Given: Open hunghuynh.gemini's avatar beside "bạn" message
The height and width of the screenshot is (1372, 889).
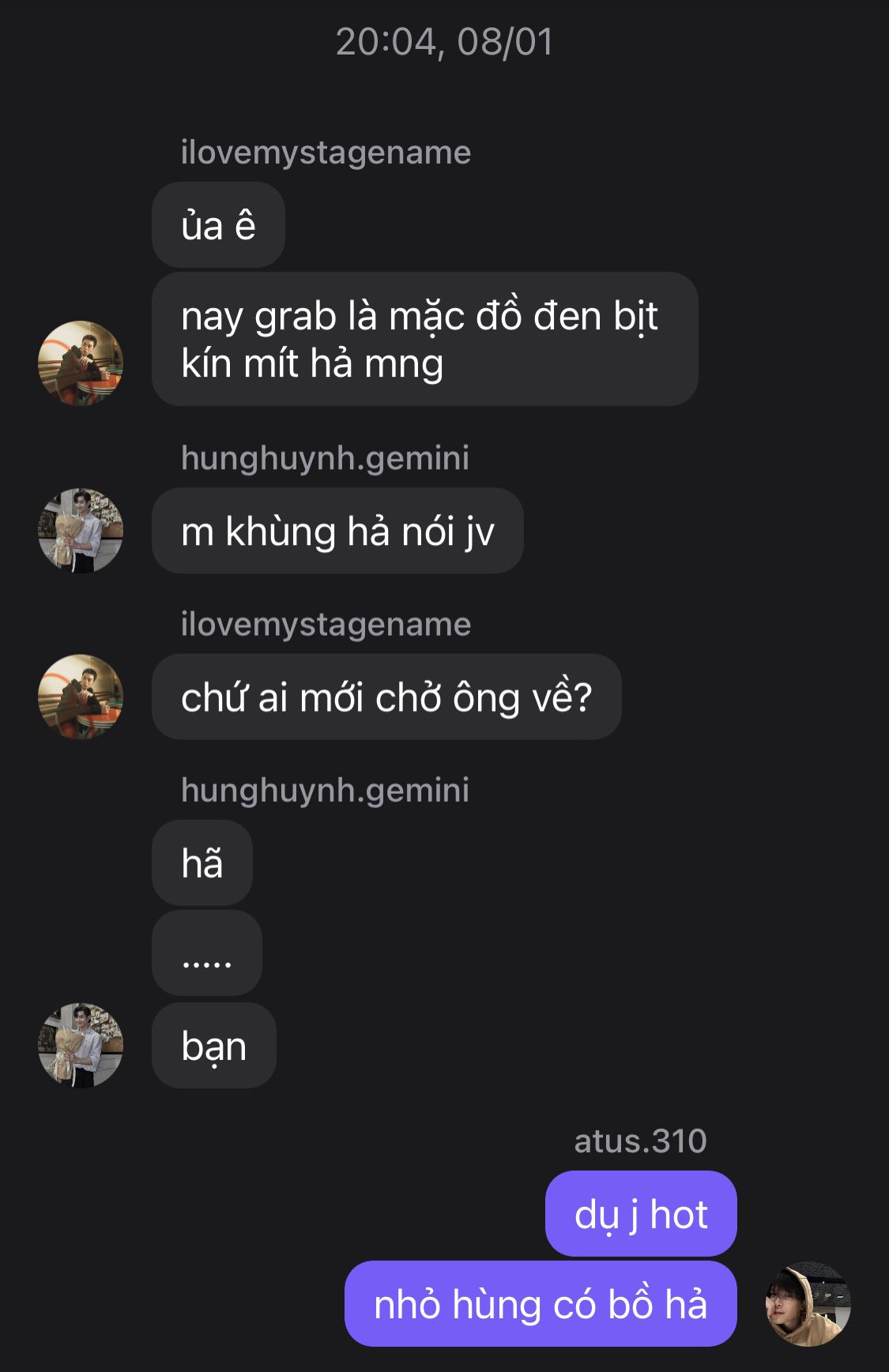Looking at the screenshot, I should (81, 1045).
